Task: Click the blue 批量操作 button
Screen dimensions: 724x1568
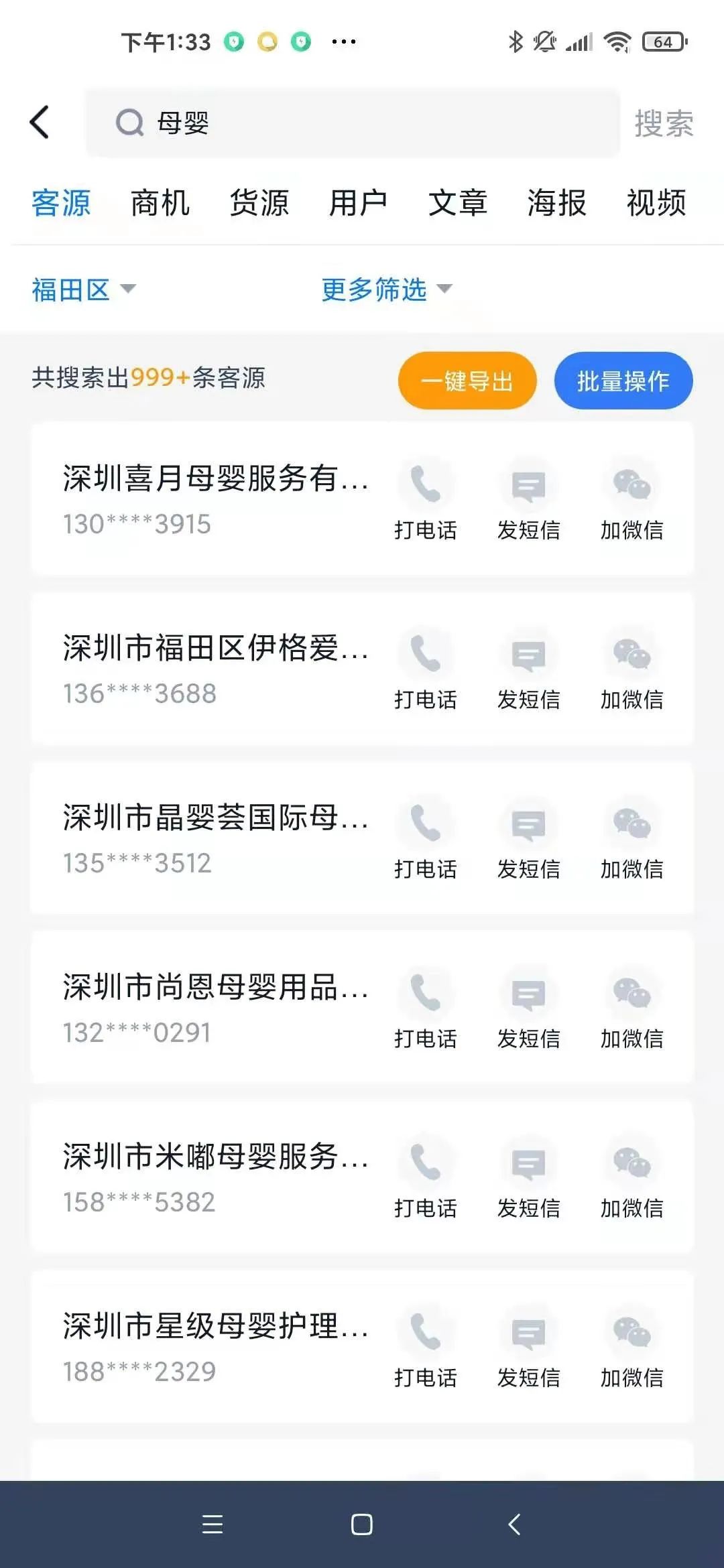Action: [622, 380]
